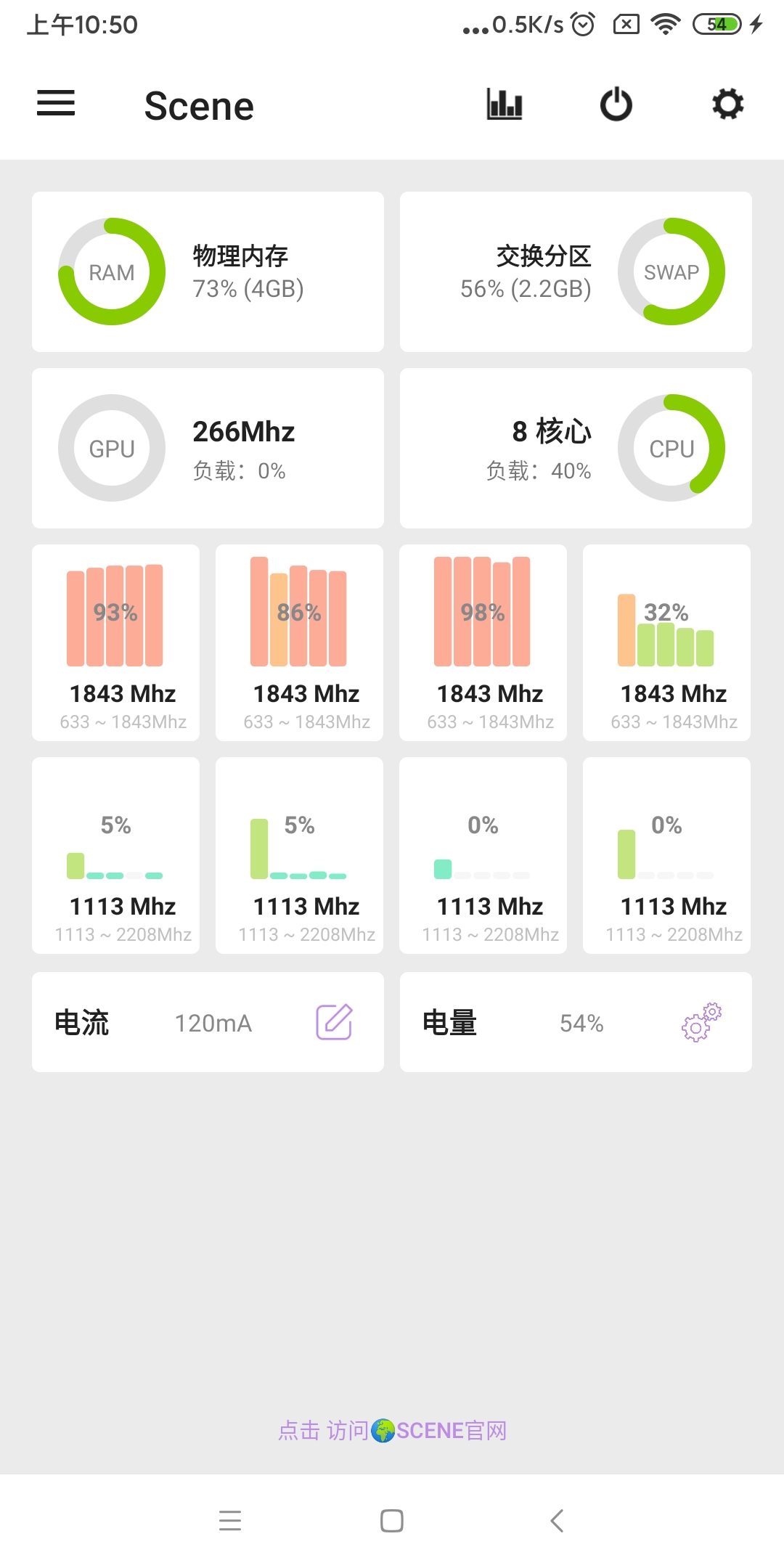Select the core tile showing 93% load
Image resolution: width=784 pixels, height=1568 pixels.
(x=116, y=642)
